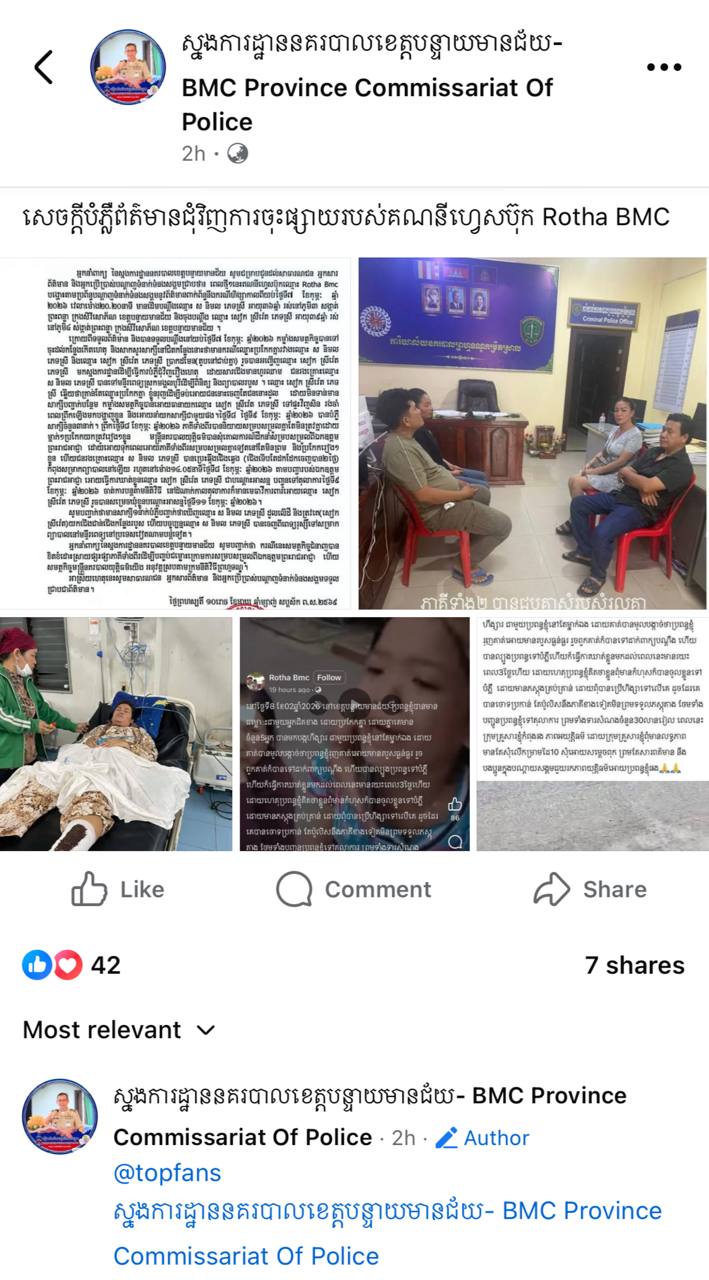Open the cropped Khmer text screenshot image

pyautogui.click(x=592, y=734)
